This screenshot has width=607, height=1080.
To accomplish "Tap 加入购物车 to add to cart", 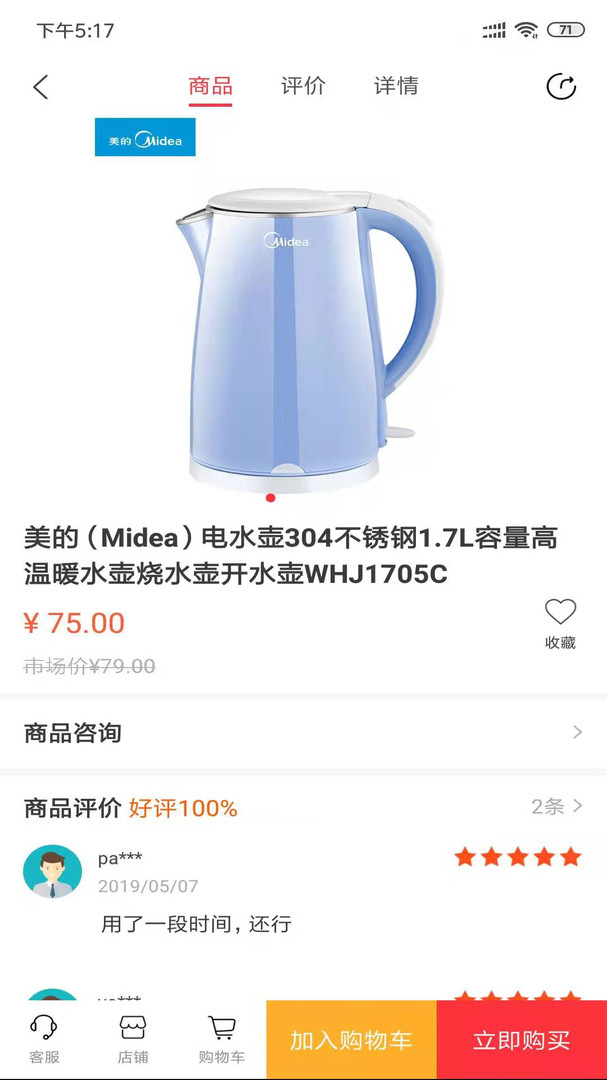I will click(x=351, y=1040).
